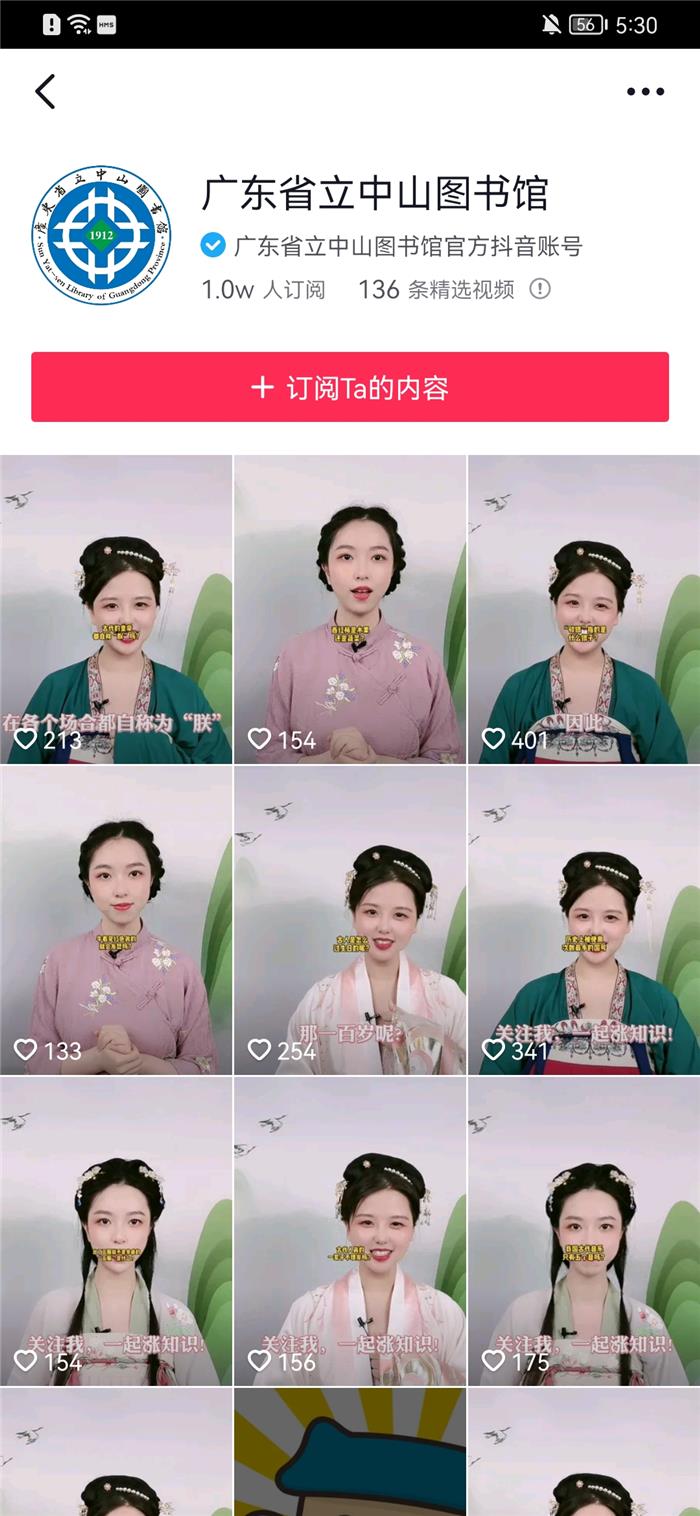Play the video with 401 likes

pos(584,610)
